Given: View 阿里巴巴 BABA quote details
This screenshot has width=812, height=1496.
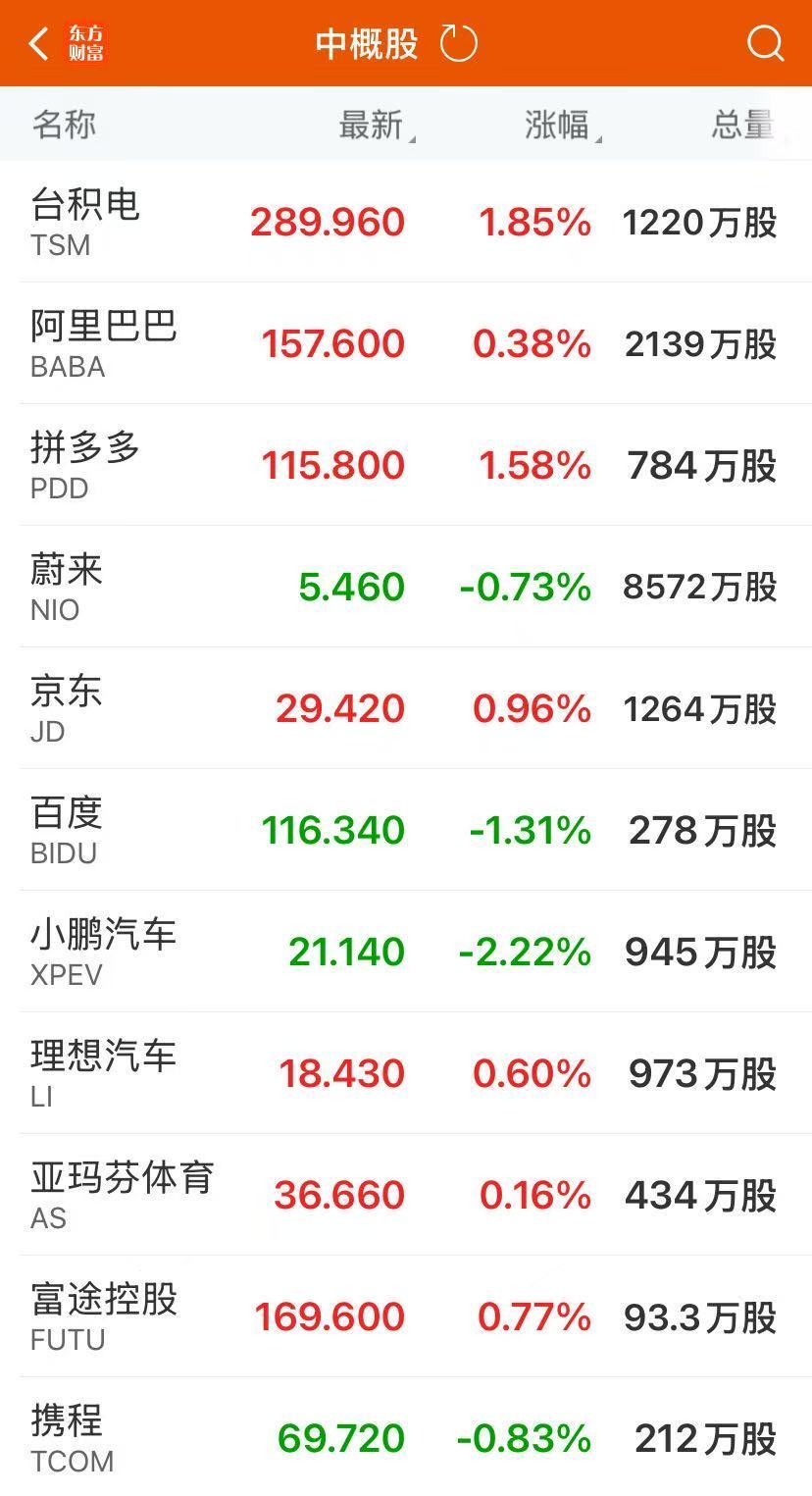Looking at the screenshot, I should tap(406, 344).
